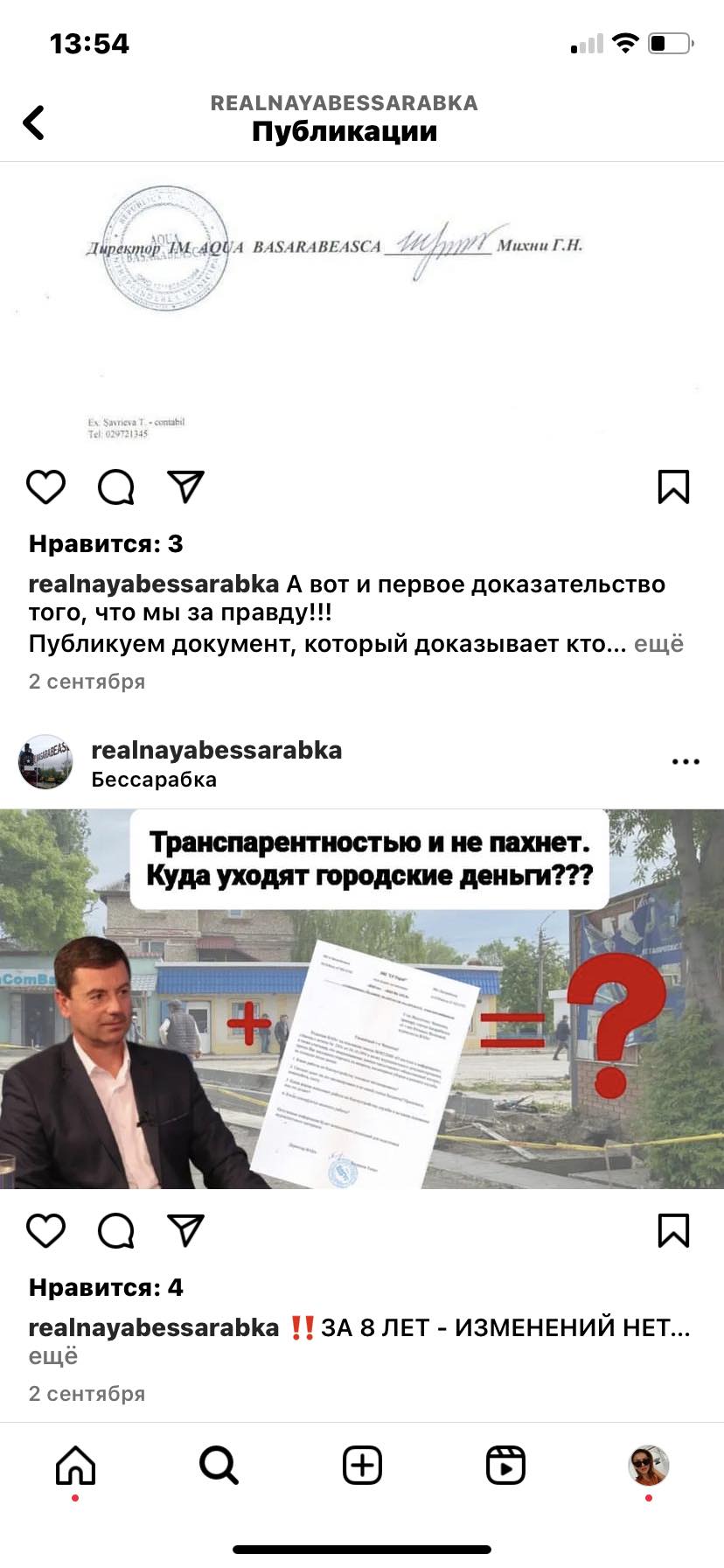The height and width of the screenshot is (1568, 724).
Task: Share the AQUA BASARABEASCA document post
Action: coord(185,487)
